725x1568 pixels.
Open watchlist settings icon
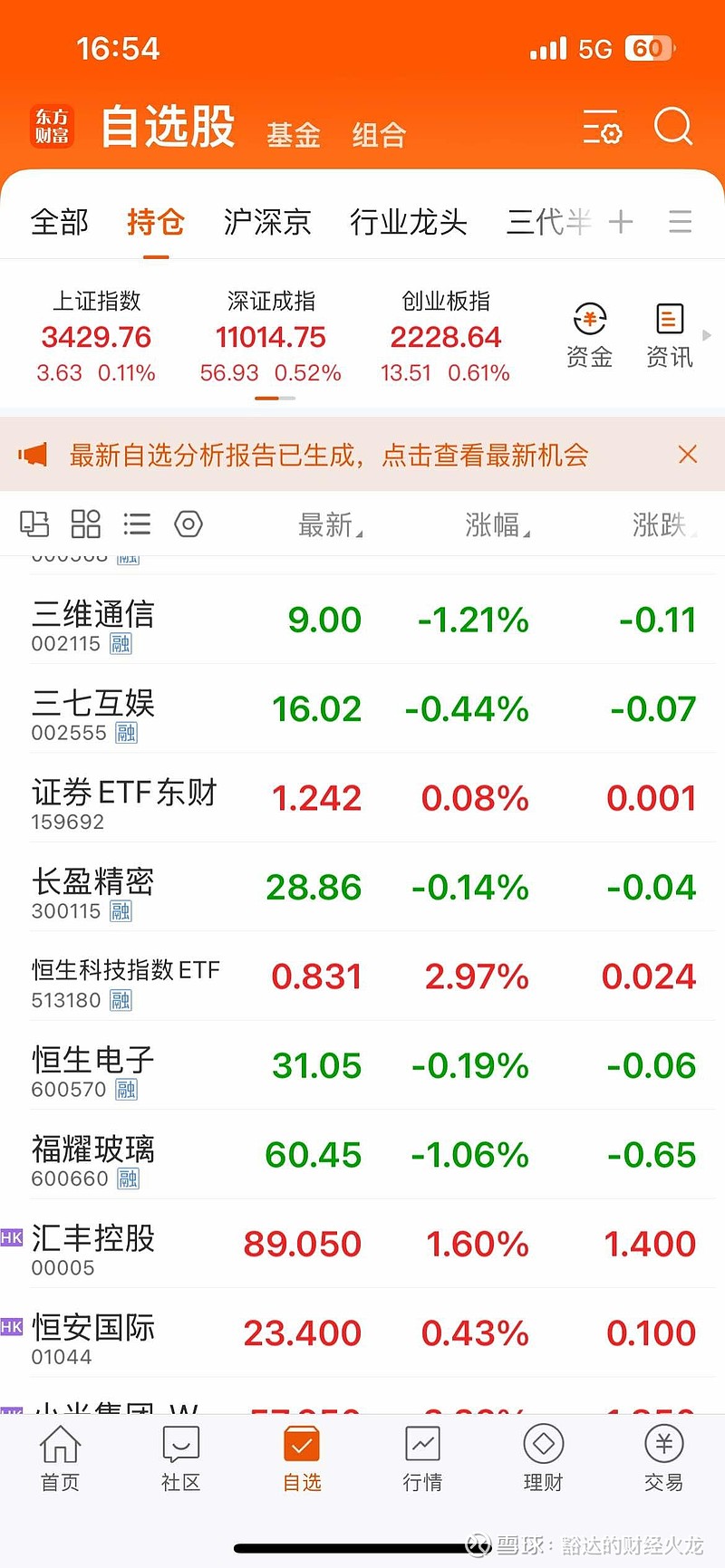pyautogui.click(x=602, y=128)
